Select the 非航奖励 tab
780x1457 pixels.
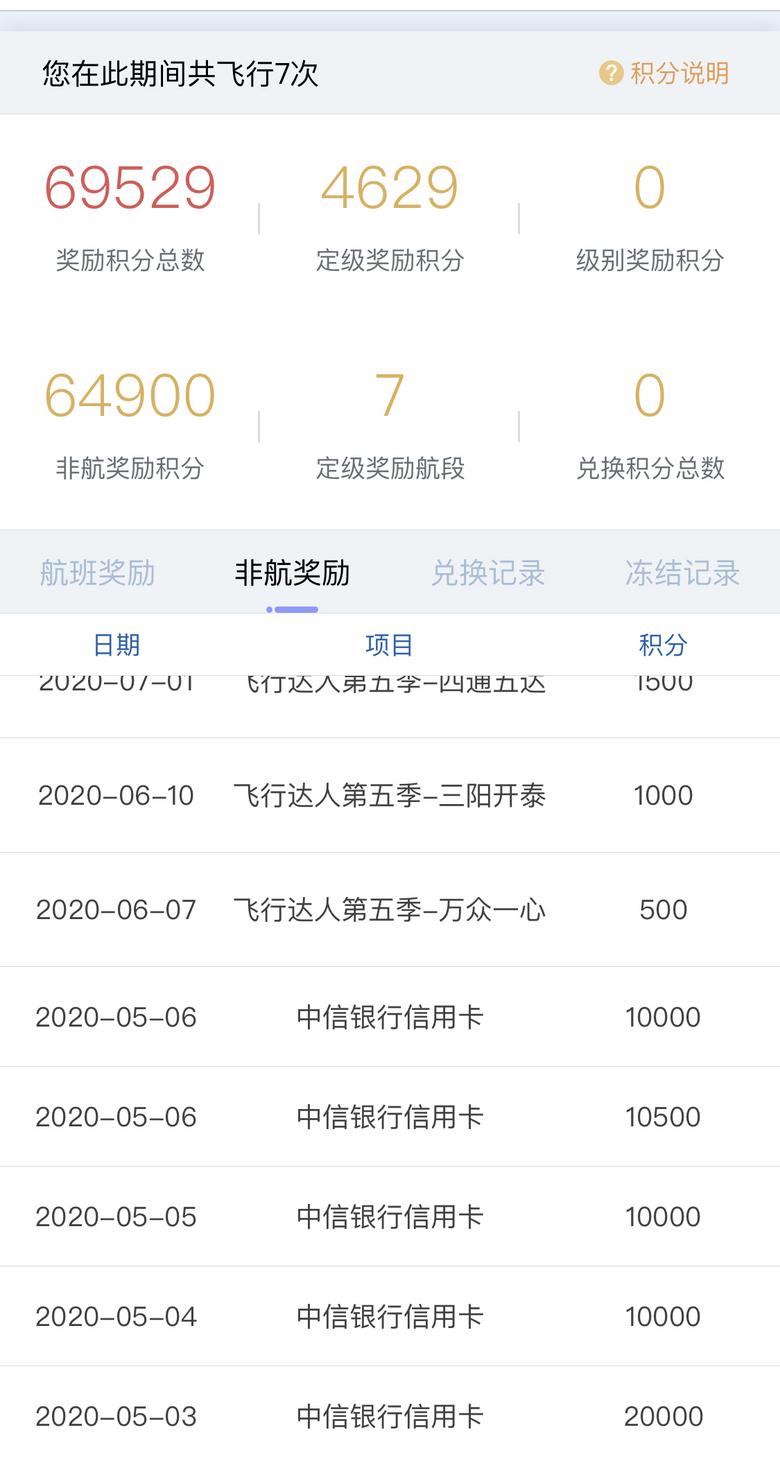(290, 572)
